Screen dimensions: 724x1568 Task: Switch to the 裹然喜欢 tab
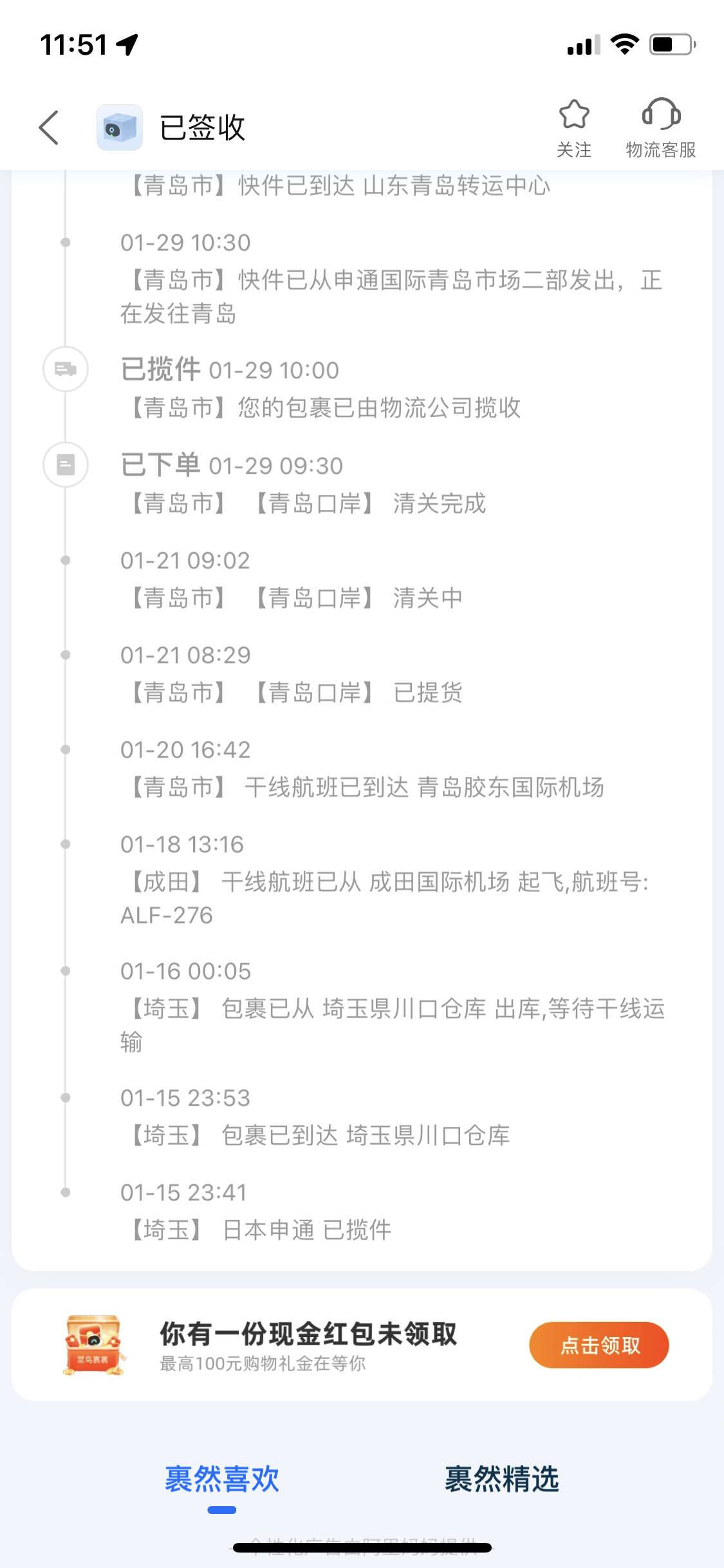tap(222, 1479)
